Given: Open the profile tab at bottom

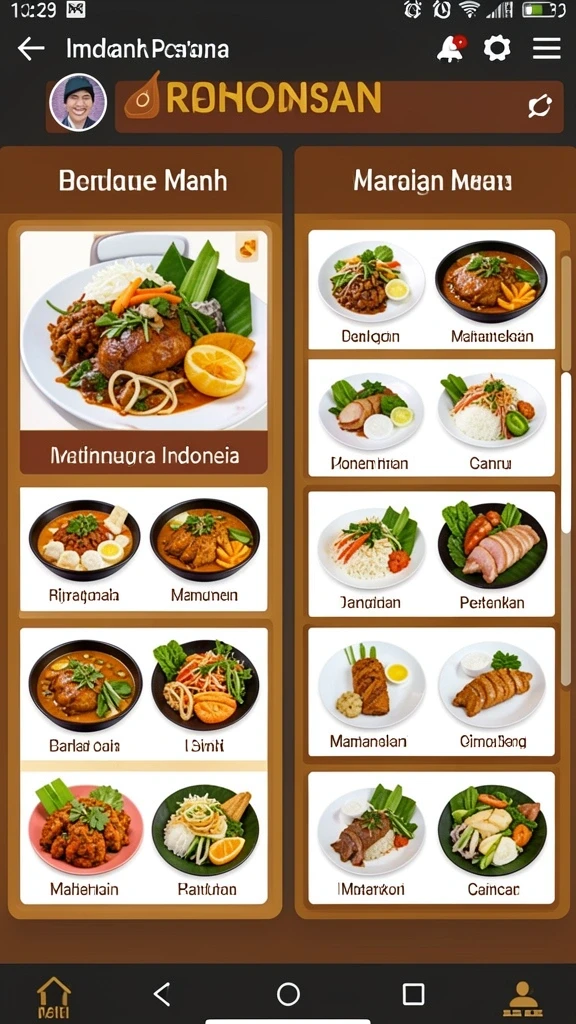Looking at the screenshot, I should (522, 997).
